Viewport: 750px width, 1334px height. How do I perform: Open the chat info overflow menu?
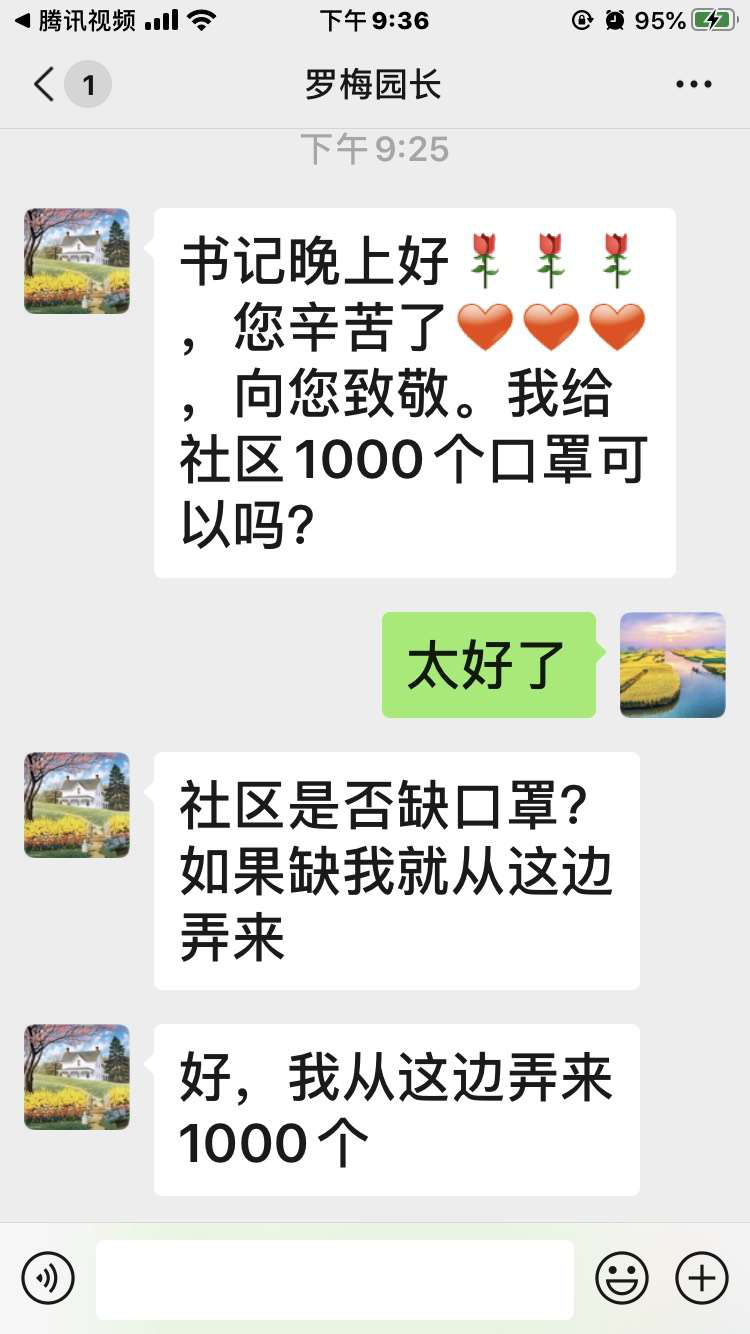click(693, 85)
